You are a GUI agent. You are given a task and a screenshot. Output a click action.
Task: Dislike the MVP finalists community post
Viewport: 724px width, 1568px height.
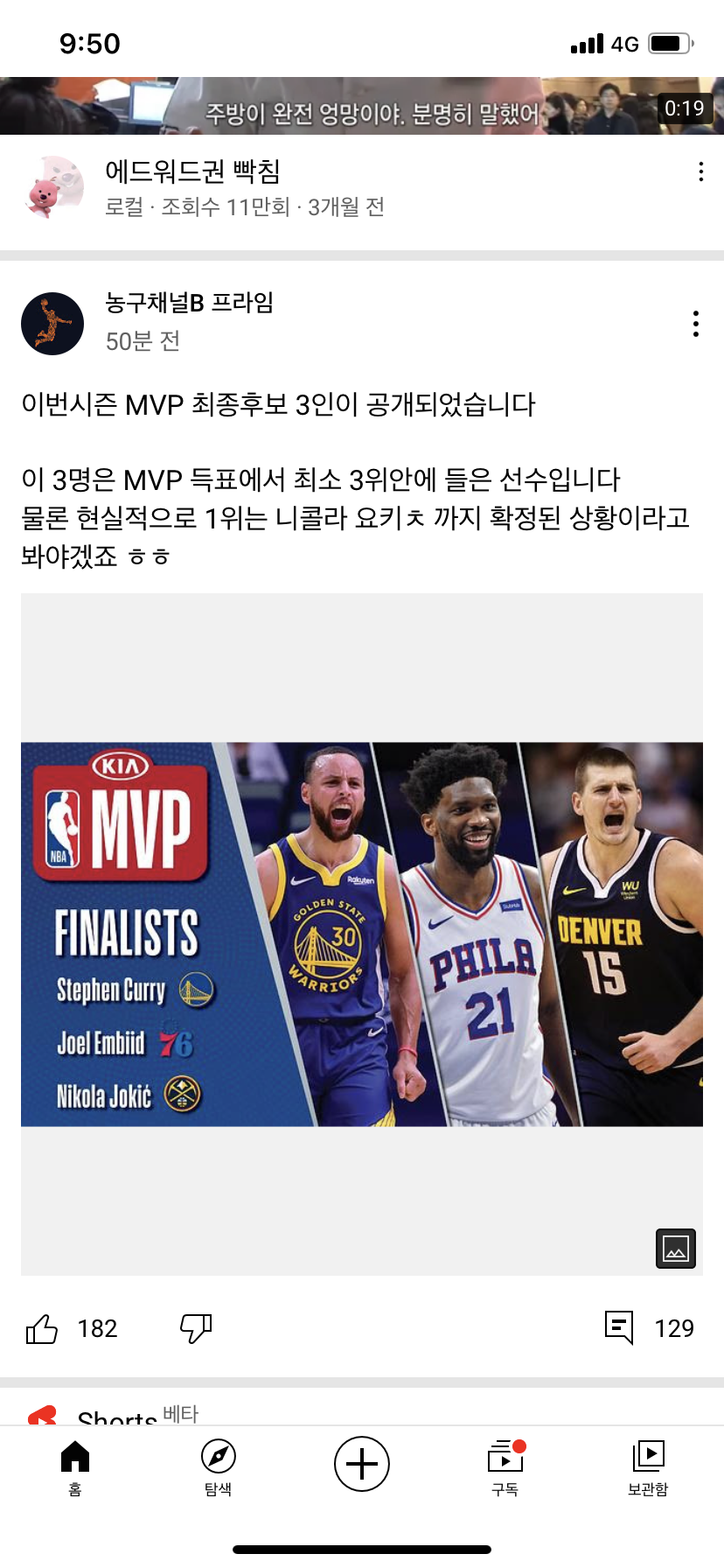tap(196, 1328)
